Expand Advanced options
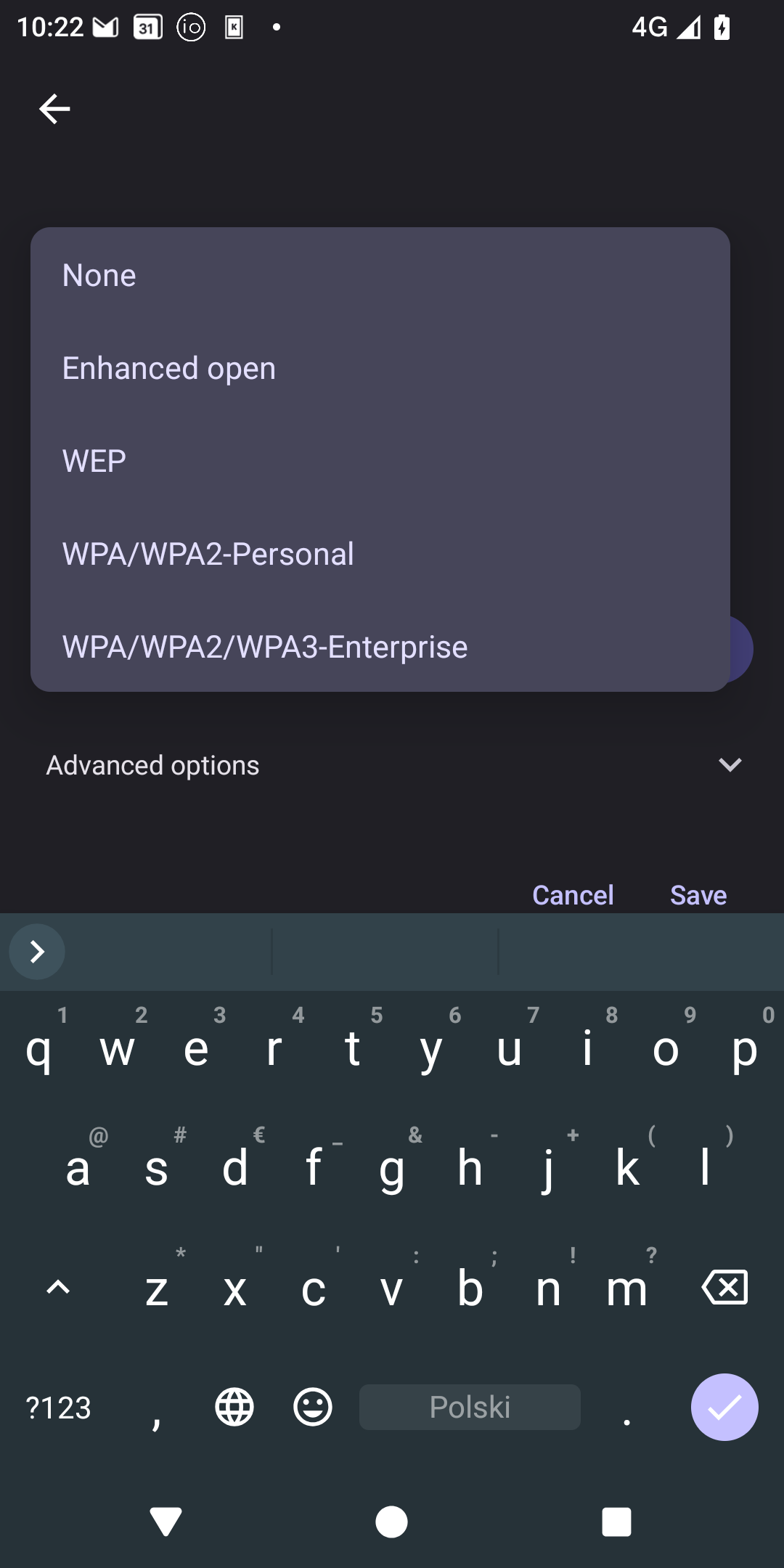Screen dimensions: 784x1568 tap(392, 765)
